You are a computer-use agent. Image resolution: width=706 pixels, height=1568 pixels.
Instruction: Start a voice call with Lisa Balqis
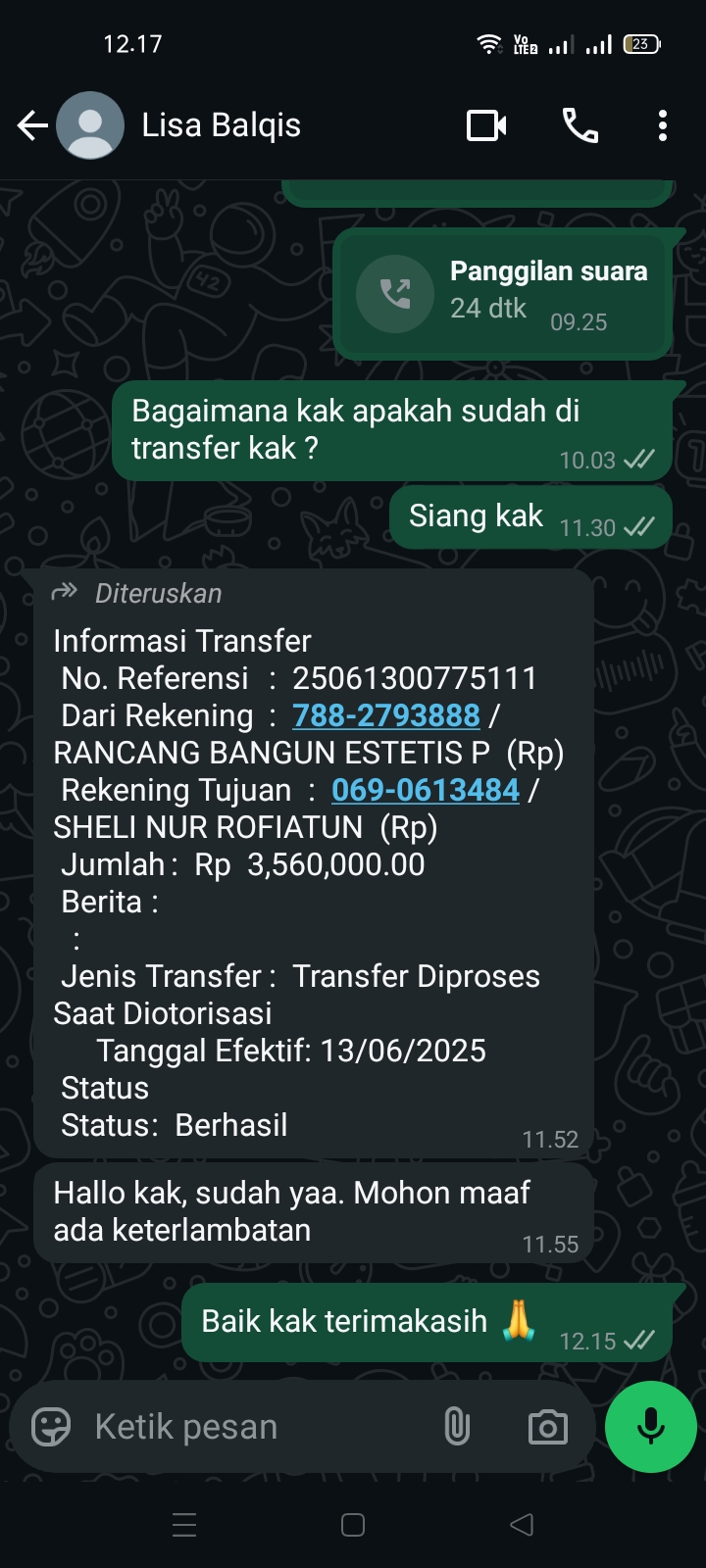(x=580, y=125)
